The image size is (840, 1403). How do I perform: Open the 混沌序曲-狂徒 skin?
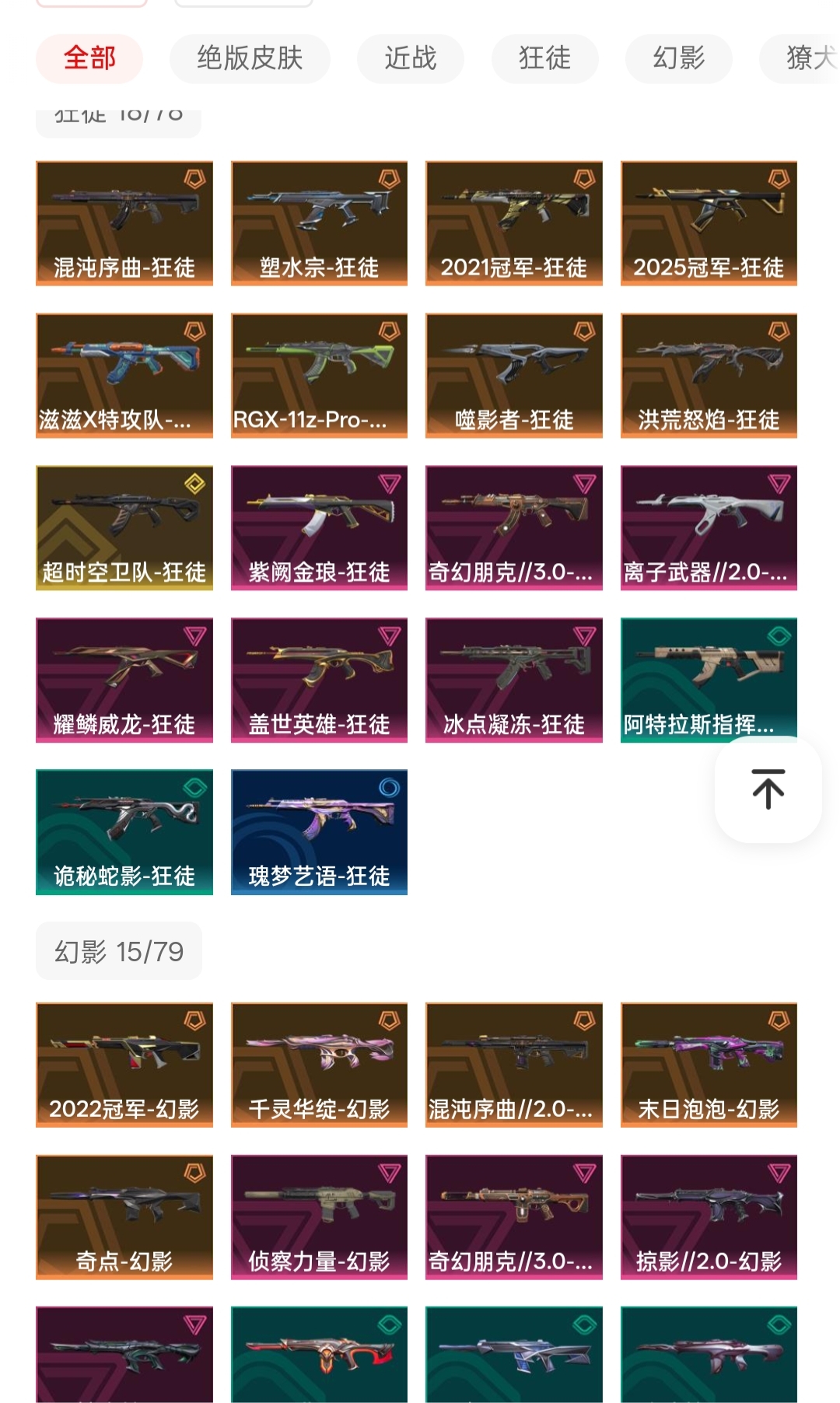click(124, 223)
